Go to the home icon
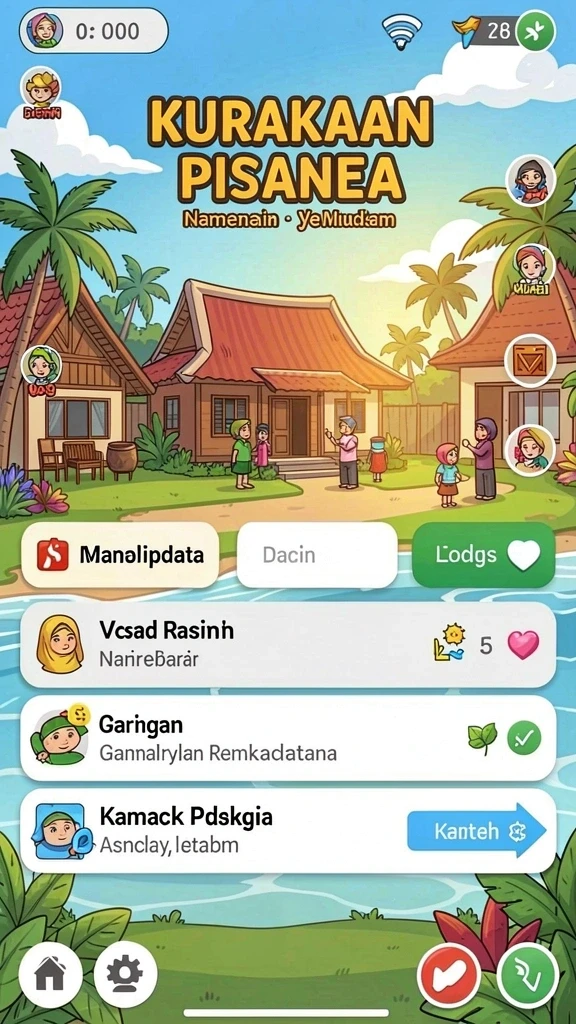This screenshot has height=1024, width=576. [51, 975]
